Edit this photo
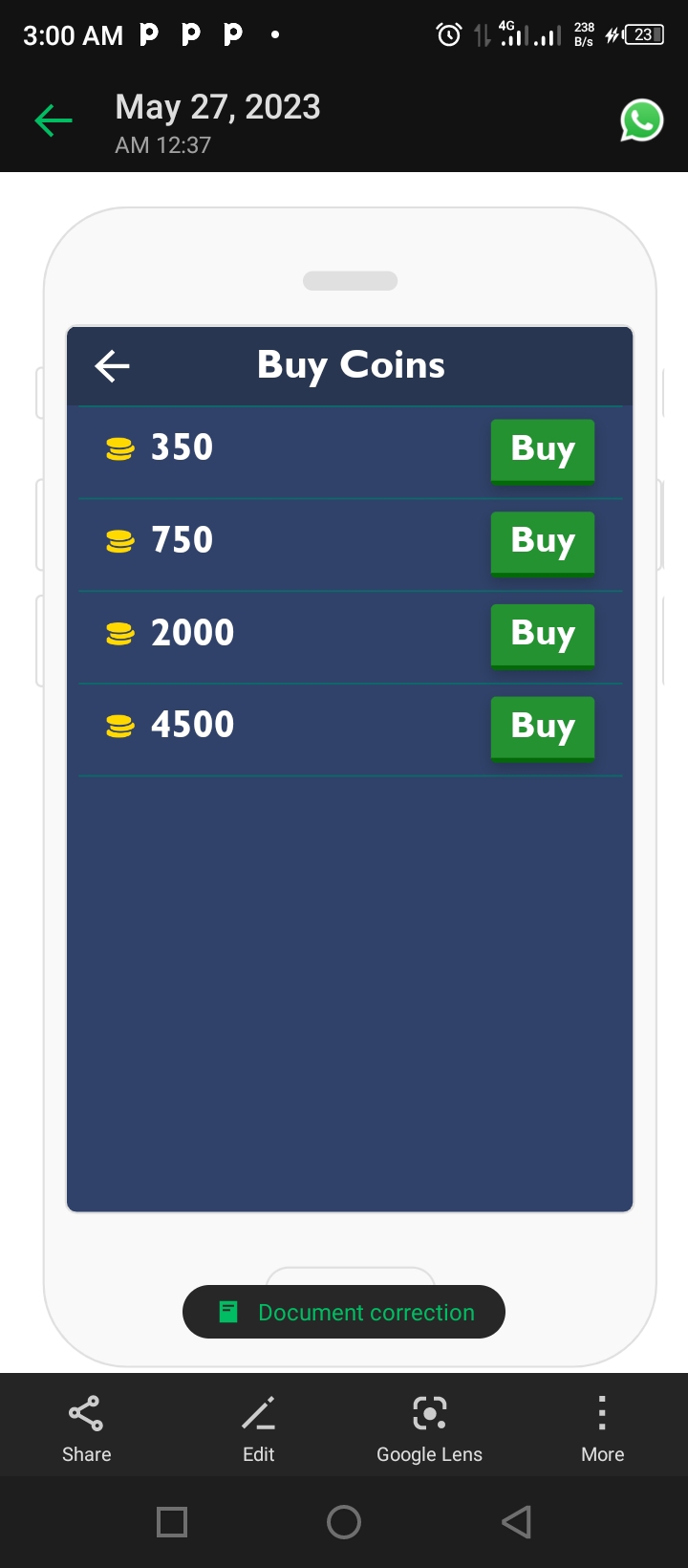This screenshot has width=688, height=1568. point(258,1428)
